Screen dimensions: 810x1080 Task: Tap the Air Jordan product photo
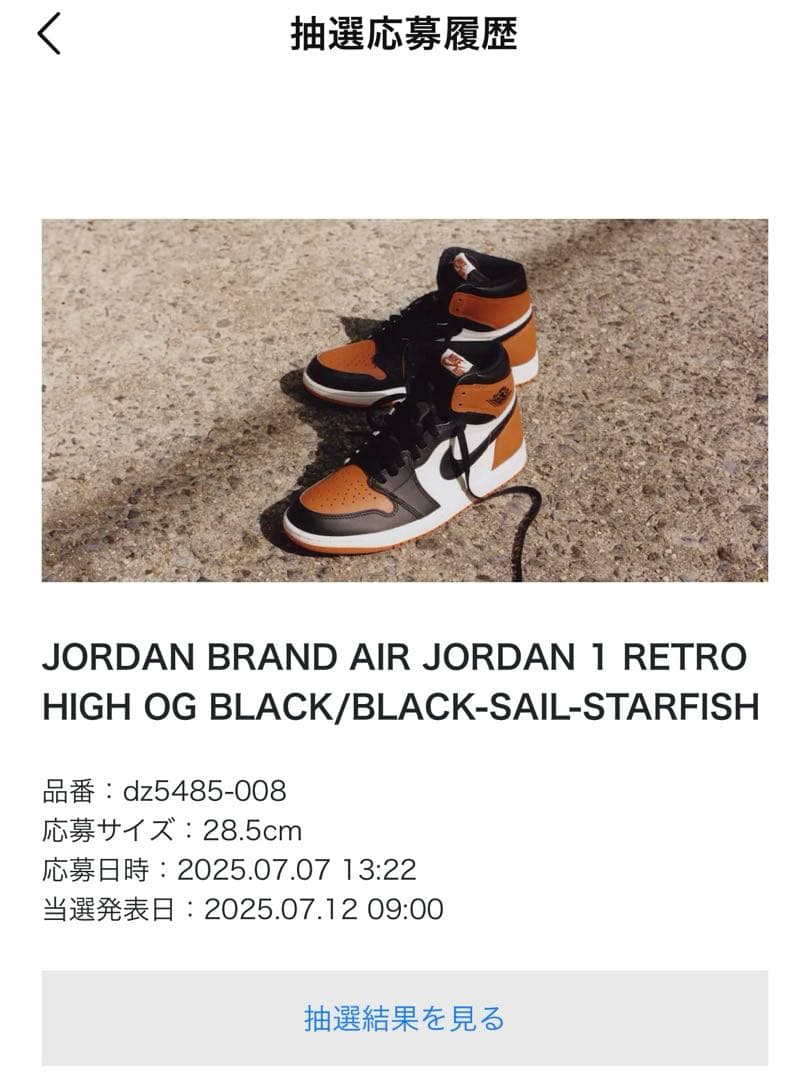point(405,400)
